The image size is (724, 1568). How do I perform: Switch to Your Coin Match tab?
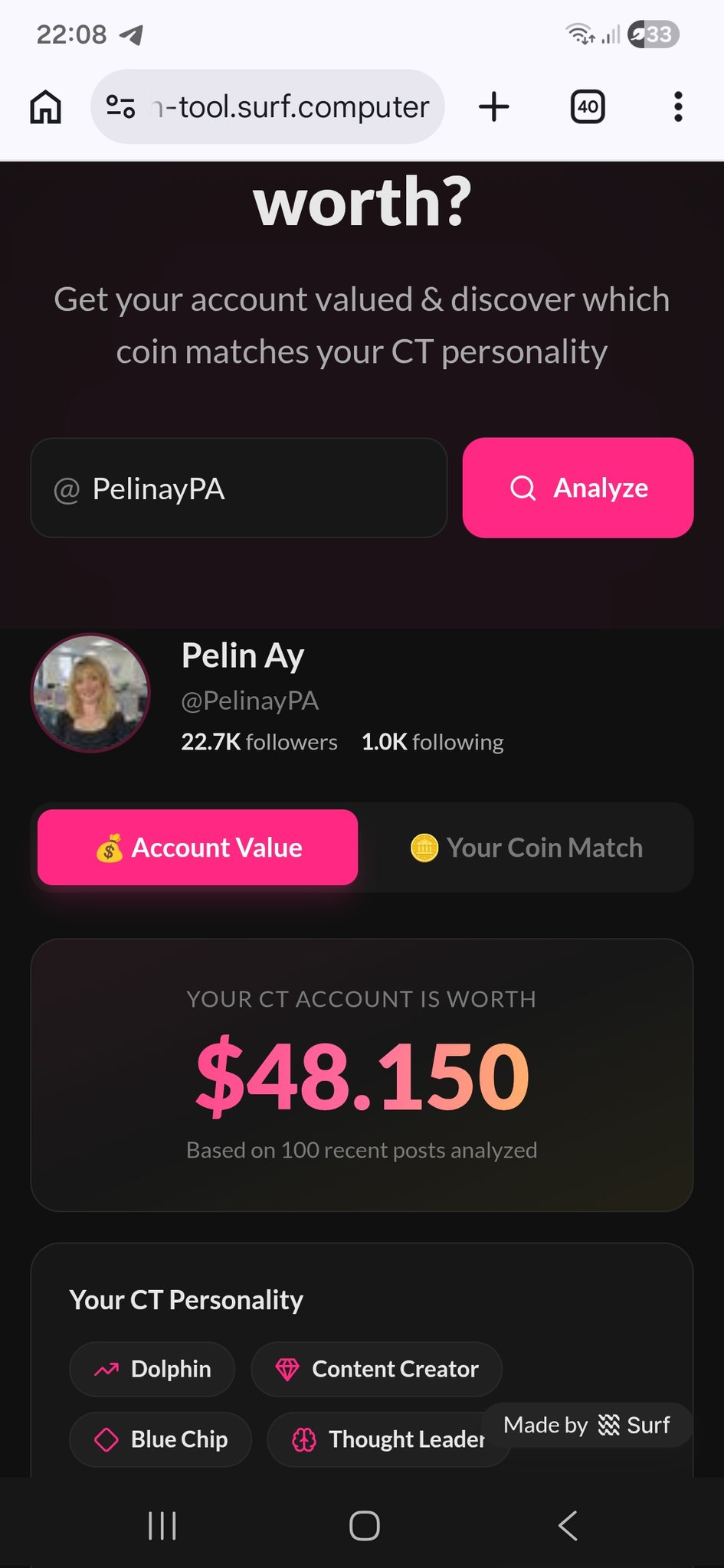click(x=526, y=848)
